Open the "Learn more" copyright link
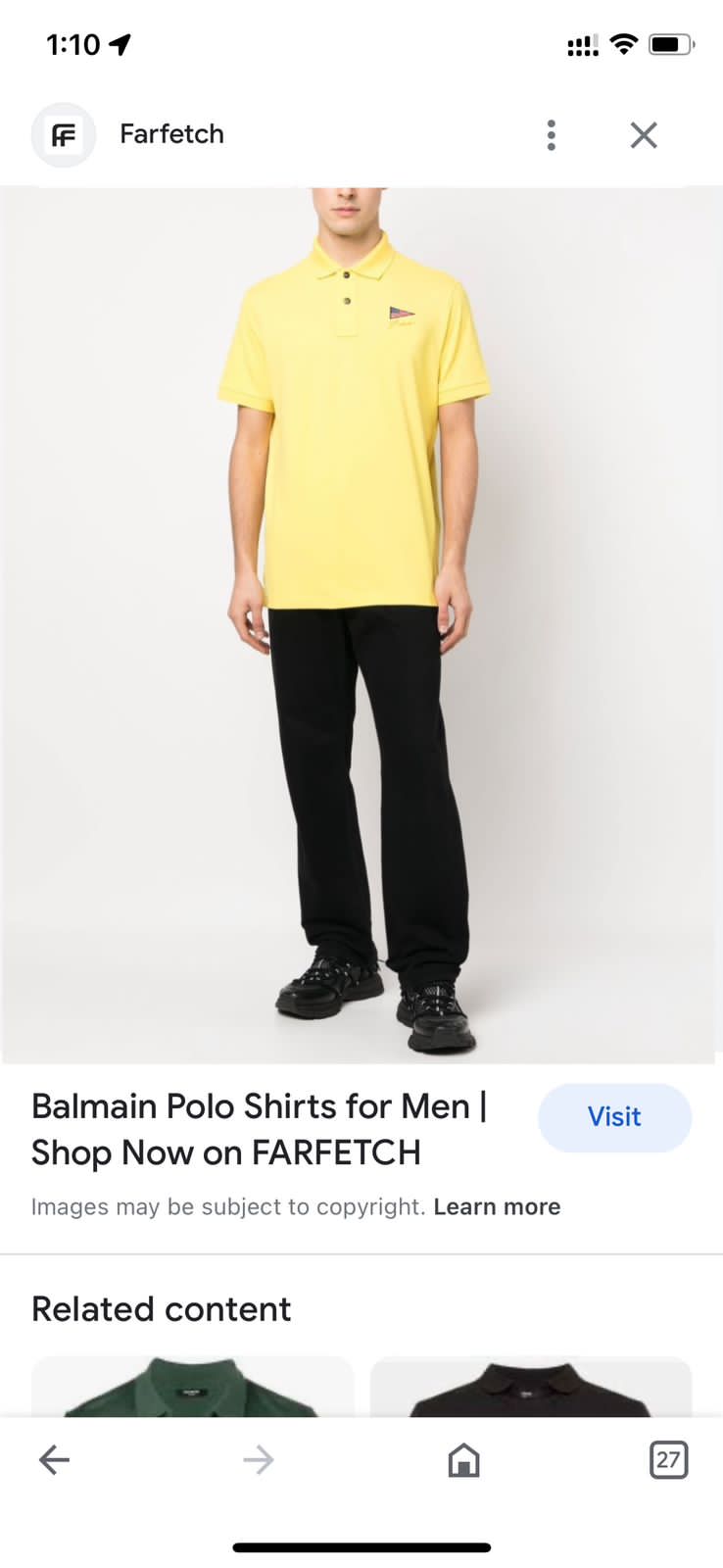The image size is (723, 1568). [x=497, y=1206]
